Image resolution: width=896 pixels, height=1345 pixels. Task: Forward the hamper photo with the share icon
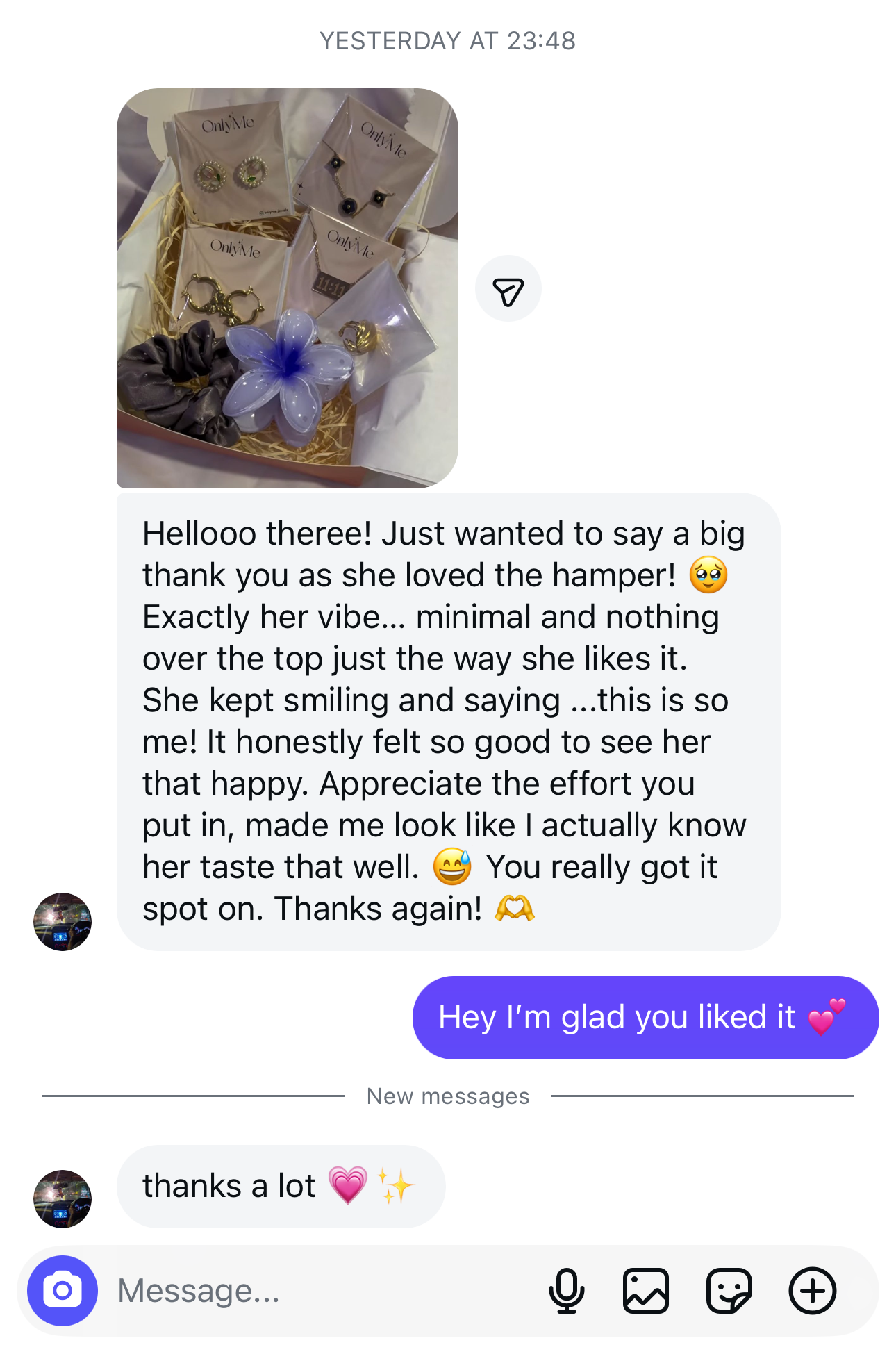click(x=508, y=289)
